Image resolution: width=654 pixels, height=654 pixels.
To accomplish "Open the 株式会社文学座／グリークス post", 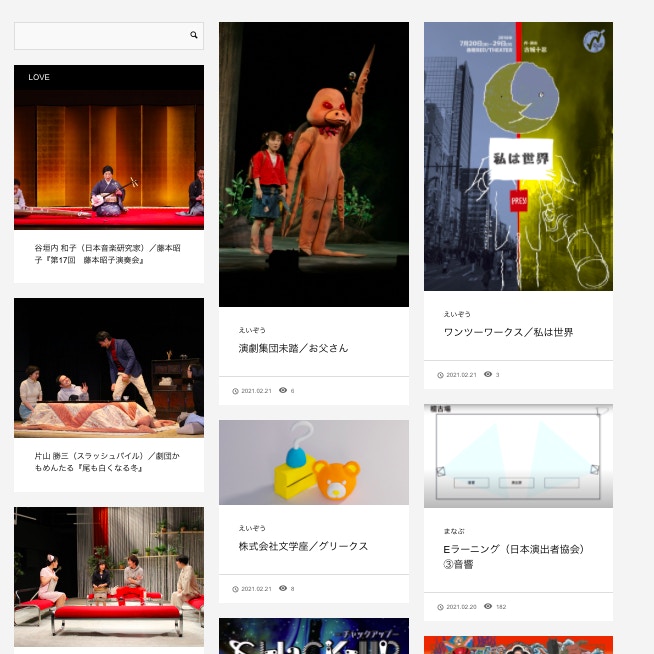I will pyautogui.click(x=303, y=546).
